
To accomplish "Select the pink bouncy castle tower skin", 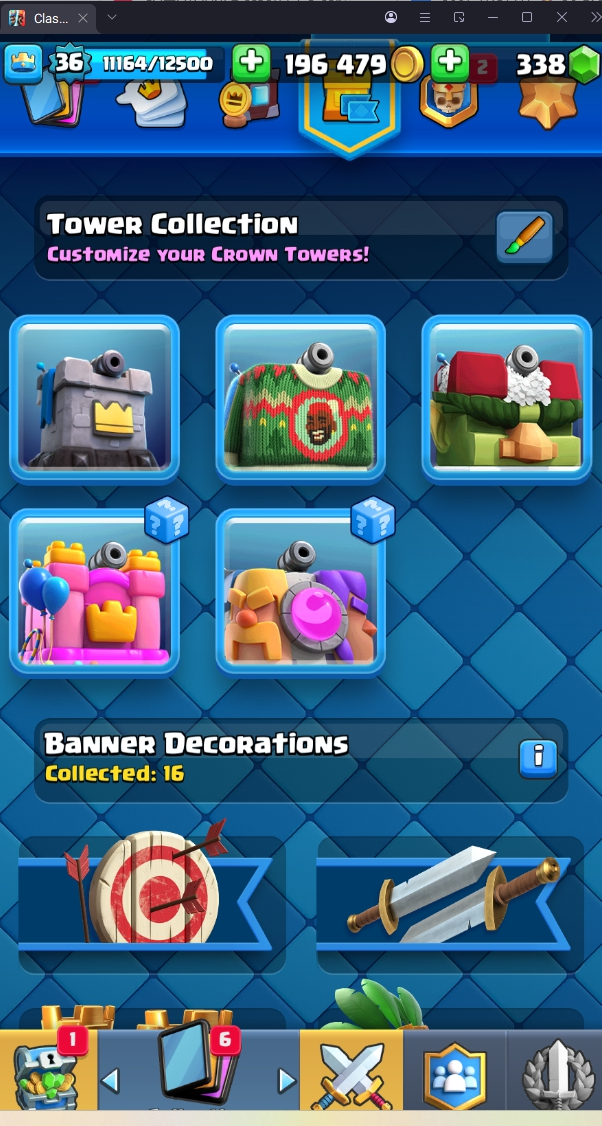I will pyautogui.click(x=95, y=592).
